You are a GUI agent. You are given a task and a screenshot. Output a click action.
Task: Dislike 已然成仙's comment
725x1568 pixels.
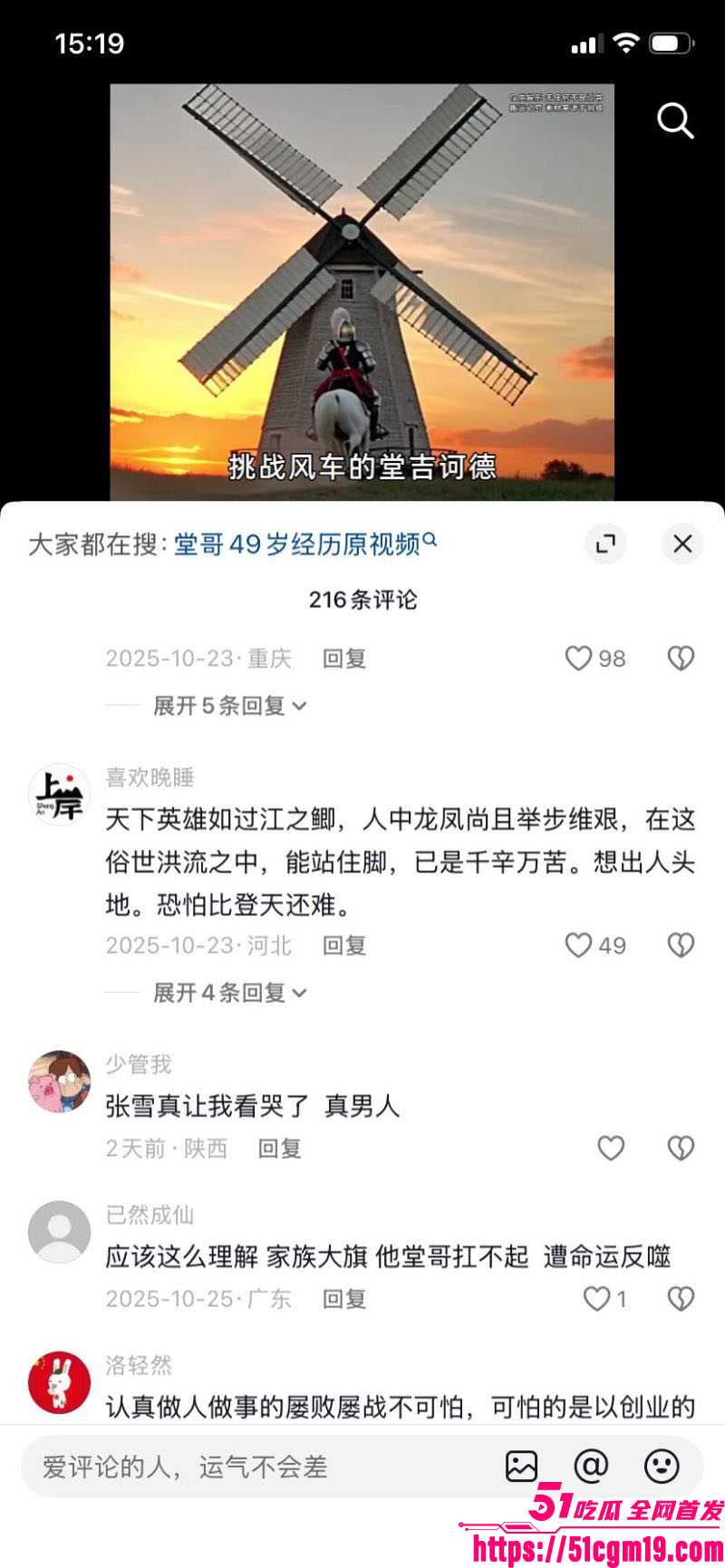pos(680,1297)
